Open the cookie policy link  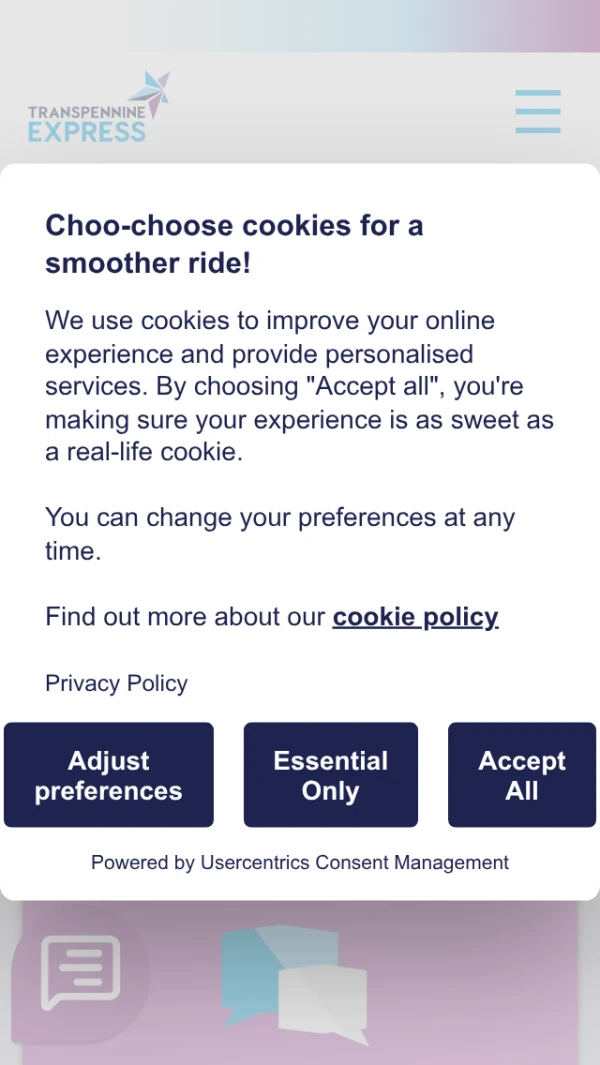click(x=415, y=617)
